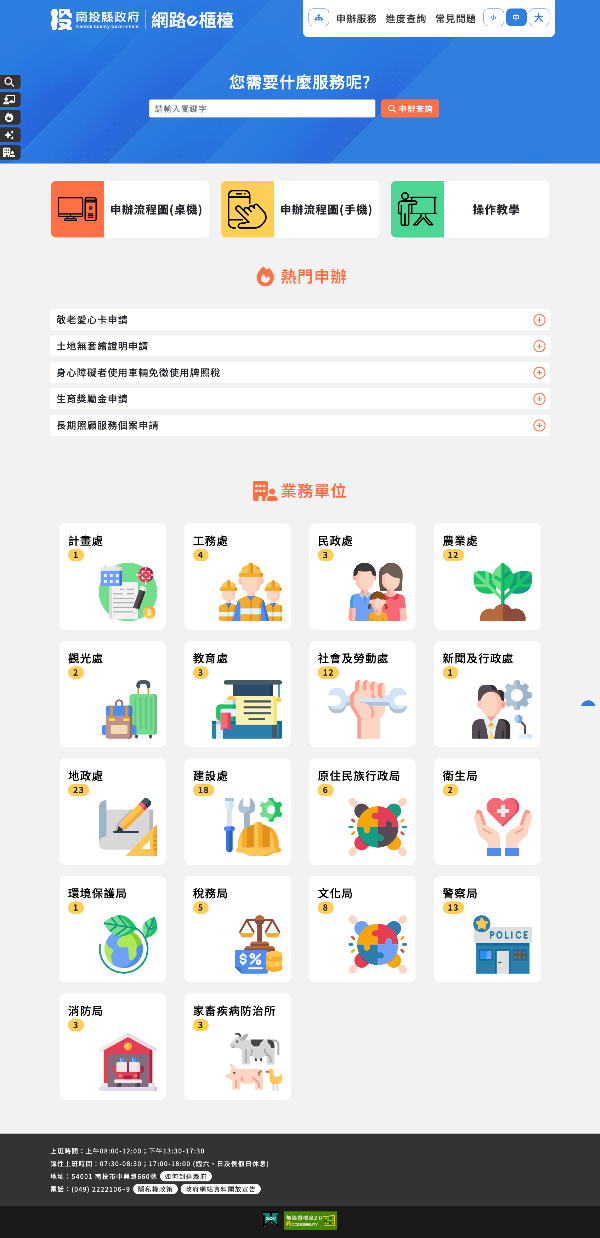
Task: Open 申辦流程圖(桌機) card
Action: coord(130,209)
